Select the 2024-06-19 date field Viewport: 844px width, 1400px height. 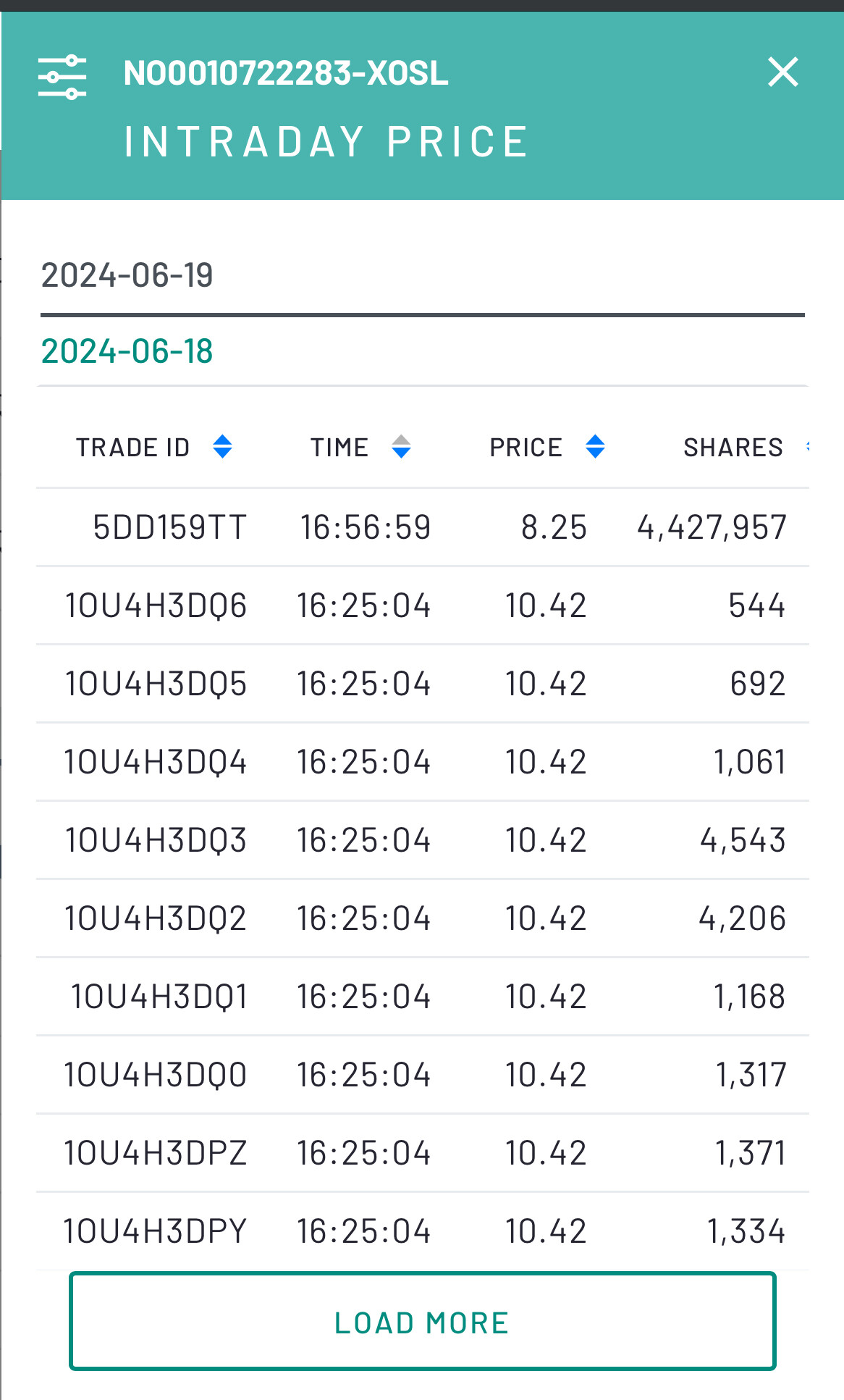pyautogui.click(x=422, y=276)
